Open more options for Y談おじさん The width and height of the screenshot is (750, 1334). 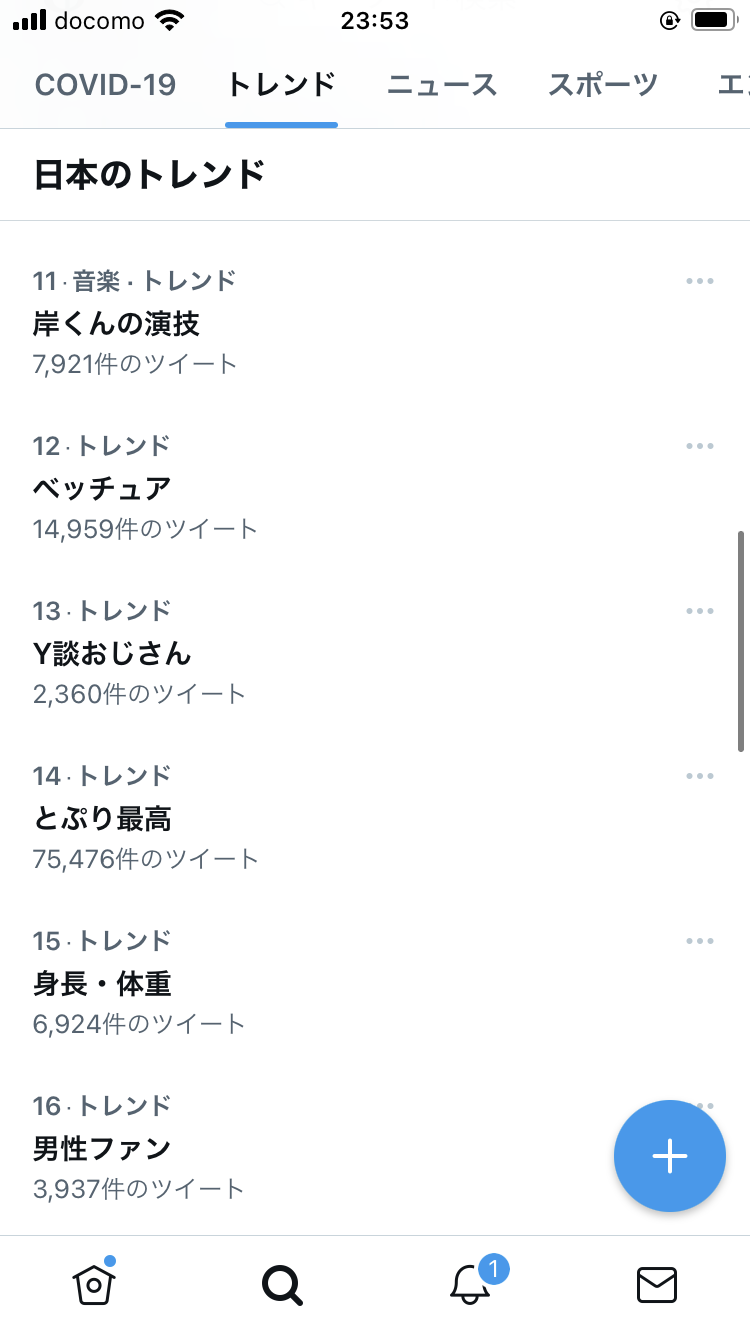pyautogui.click(x=700, y=611)
